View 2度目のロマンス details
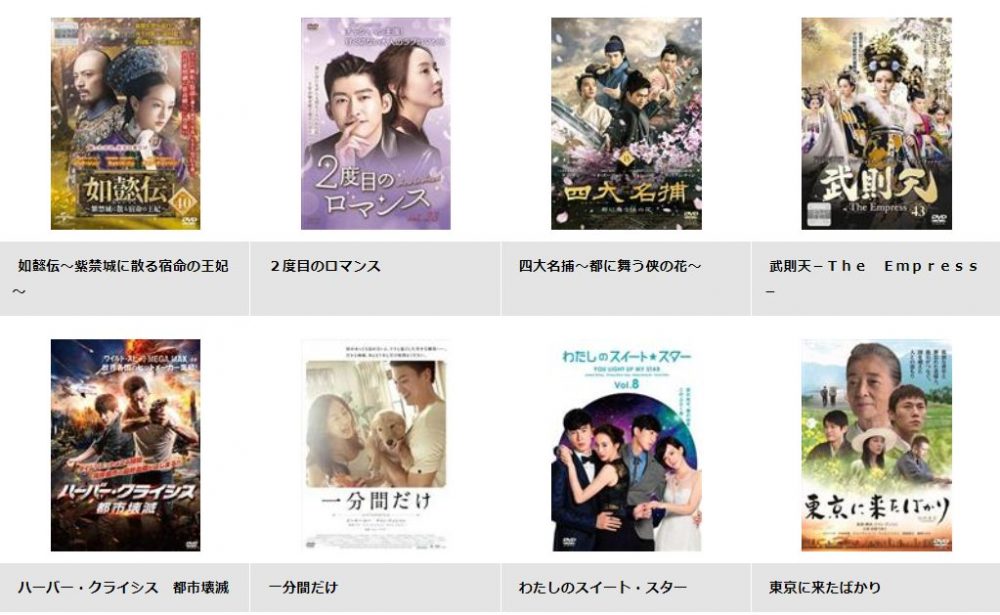This screenshot has width=1000, height=615. 375,123
